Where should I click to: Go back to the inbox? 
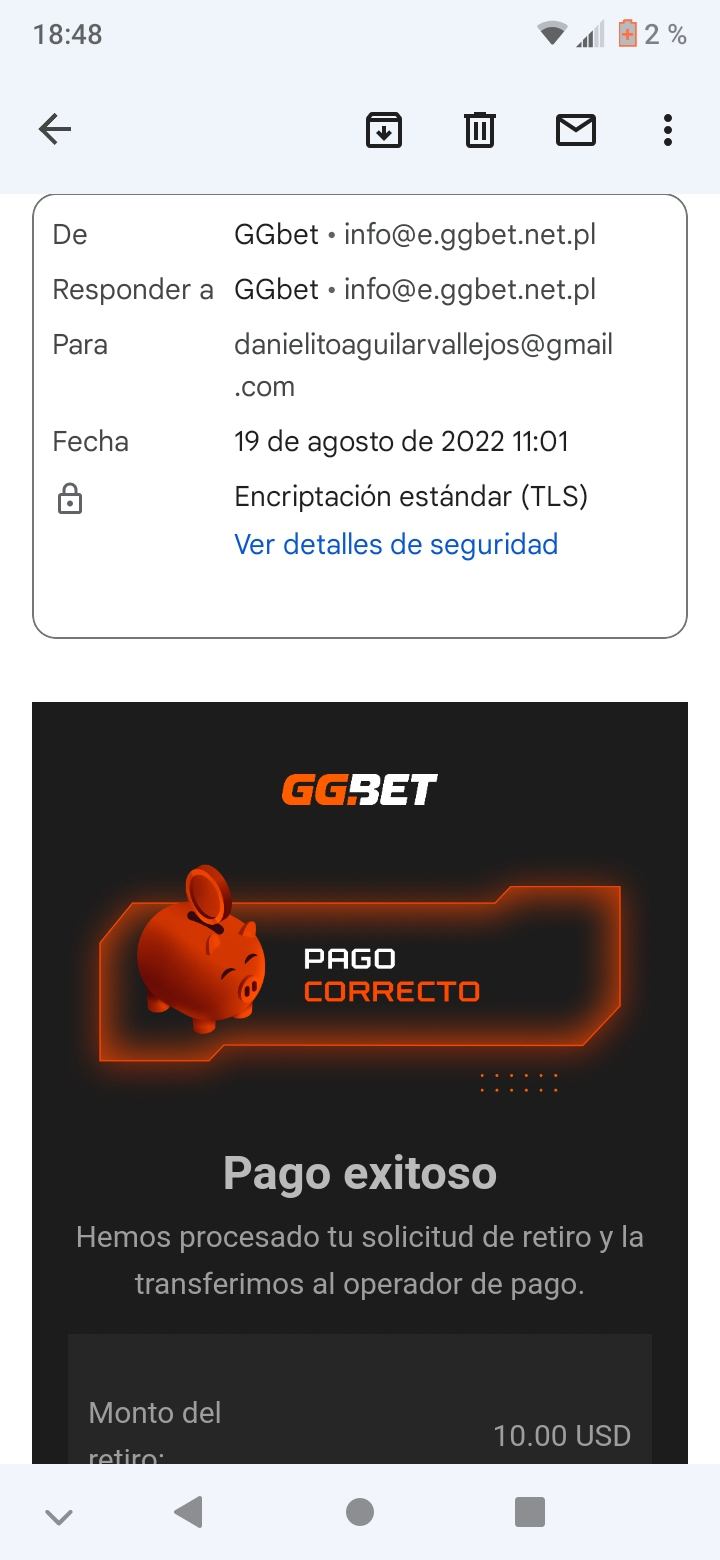tap(55, 129)
